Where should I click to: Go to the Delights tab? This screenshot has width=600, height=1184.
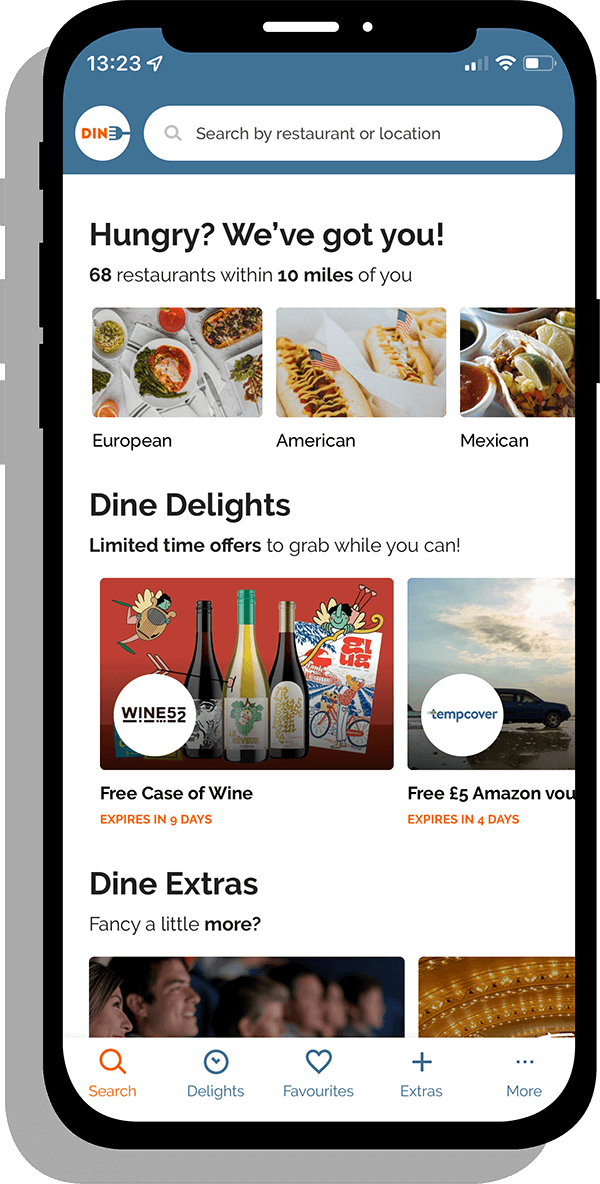coord(215,1074)
